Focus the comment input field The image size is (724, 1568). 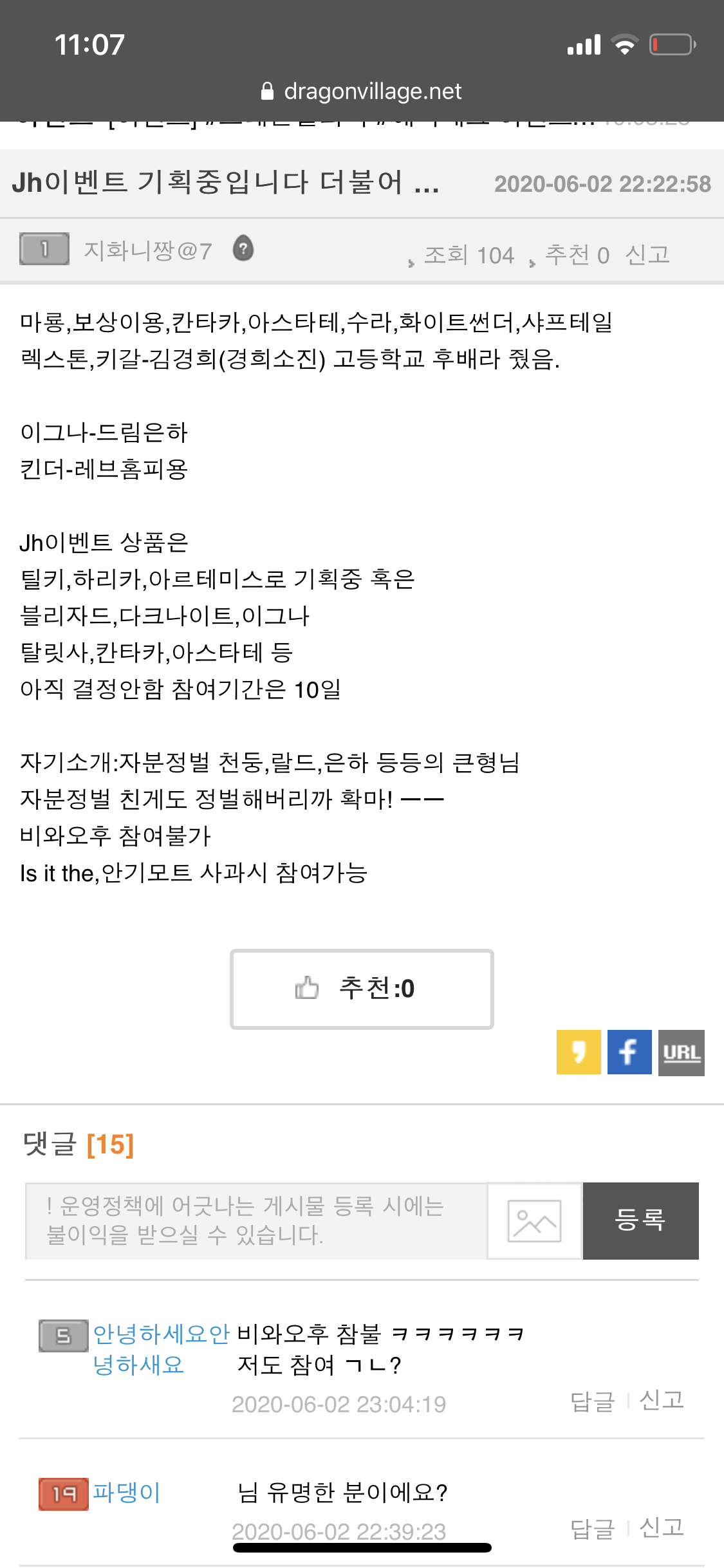coord(256,1220)
